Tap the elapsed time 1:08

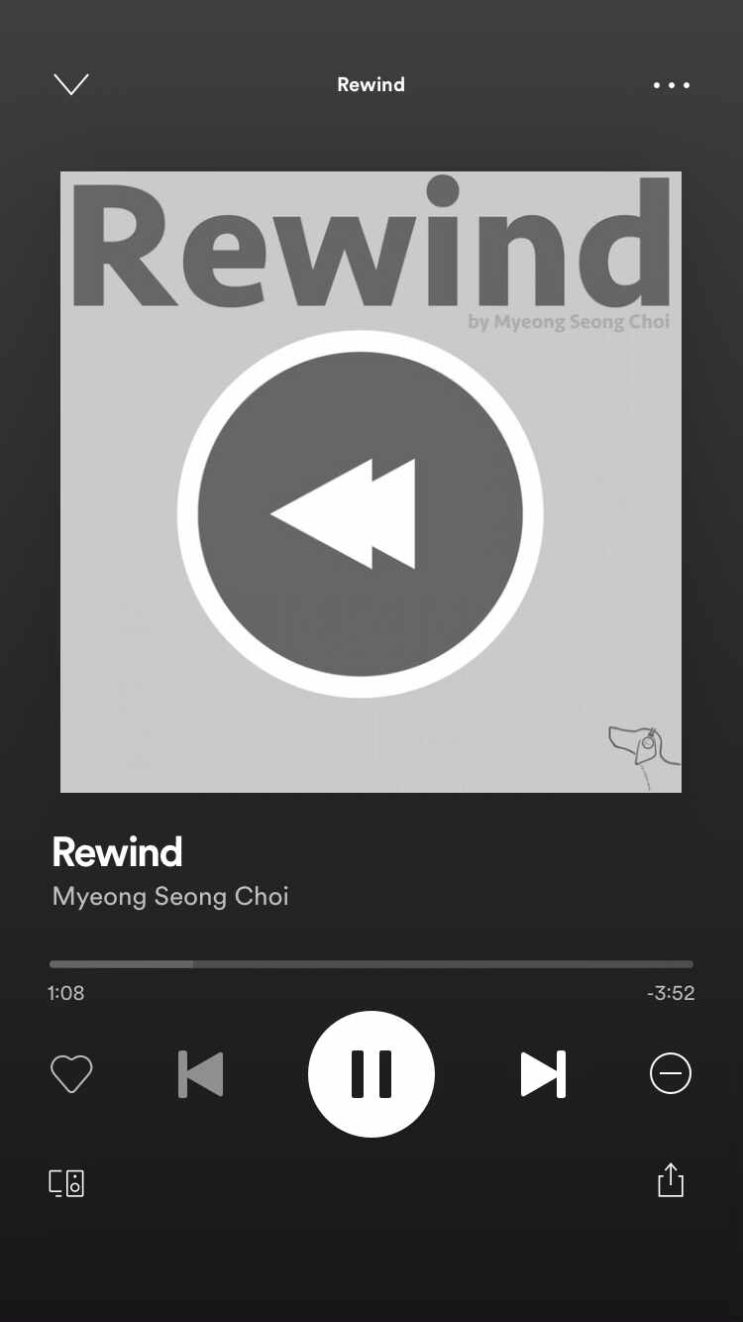point(64,992)
